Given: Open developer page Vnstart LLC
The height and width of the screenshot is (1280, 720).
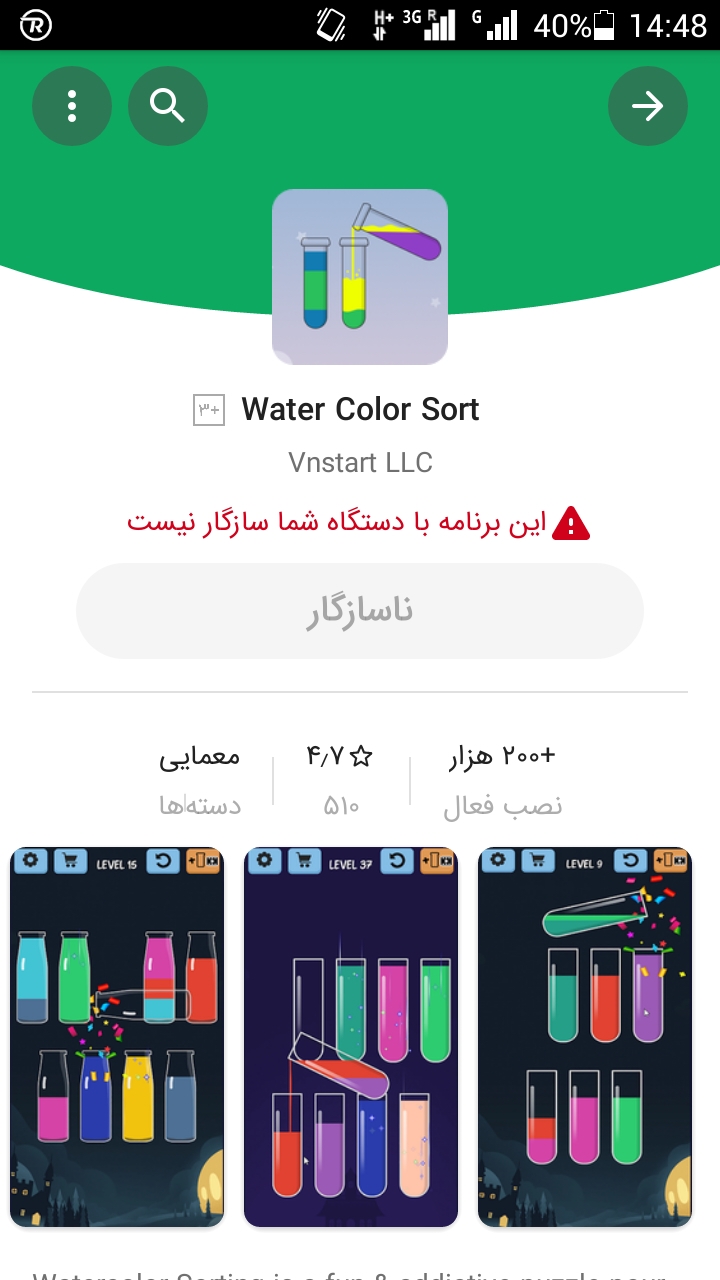Looking at the screenshot, I should [x=360, y=463].
